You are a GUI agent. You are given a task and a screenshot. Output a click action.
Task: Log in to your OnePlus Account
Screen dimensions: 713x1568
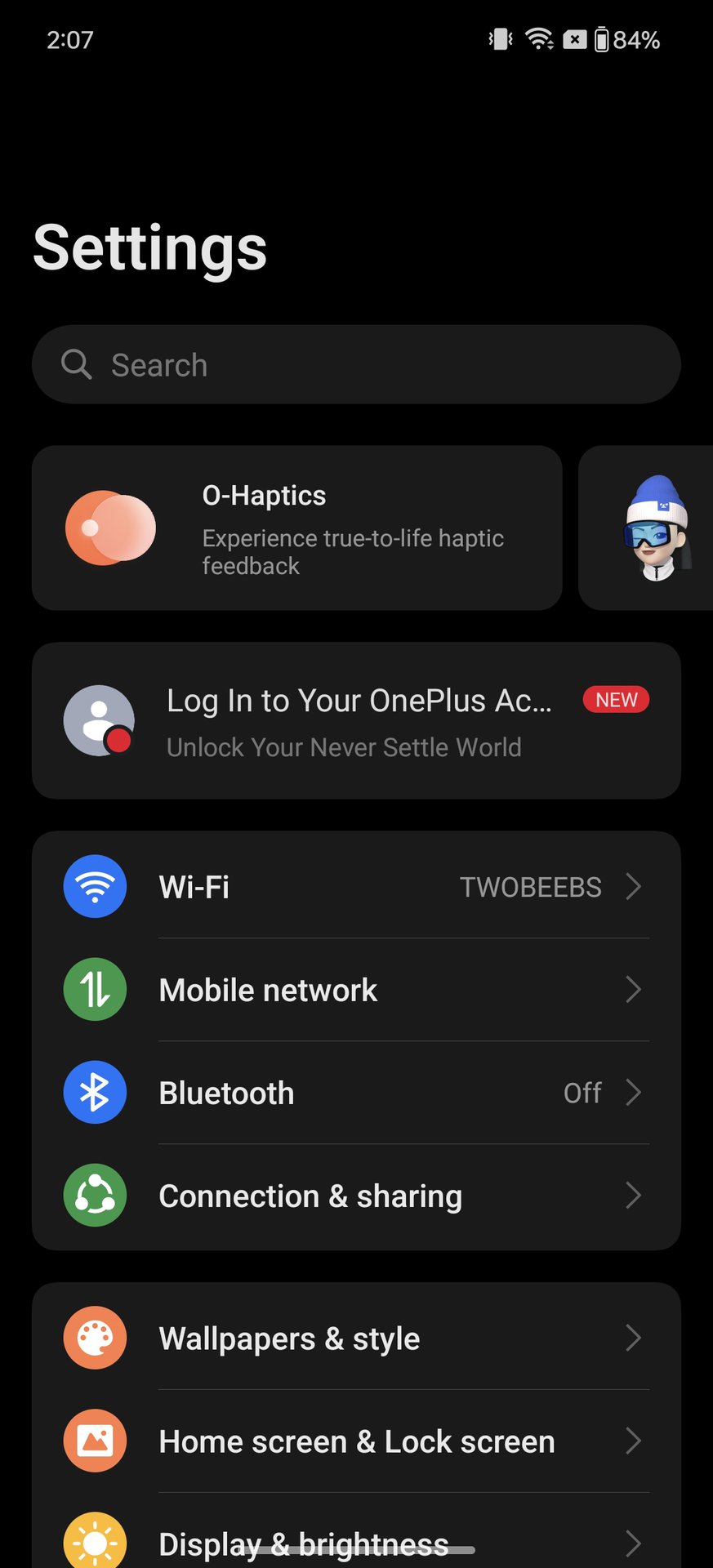(355, 720)
